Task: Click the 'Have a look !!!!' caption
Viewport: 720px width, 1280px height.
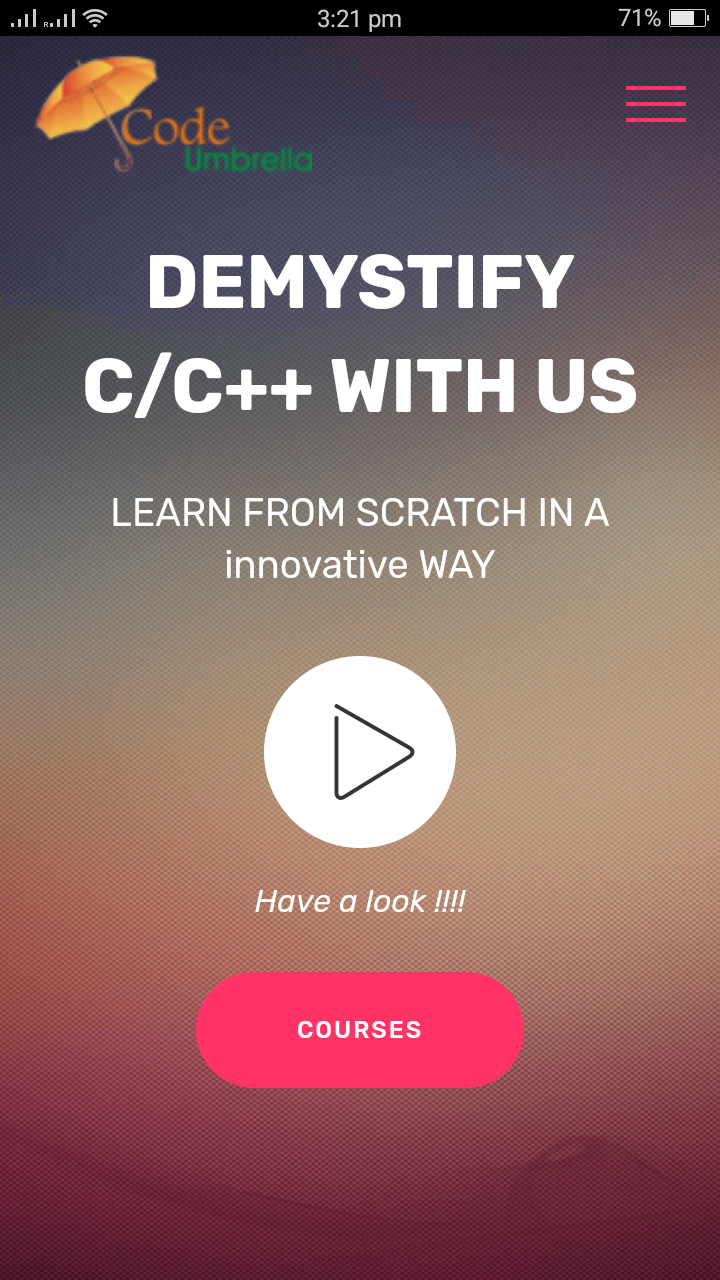Action: click(360, 900)
